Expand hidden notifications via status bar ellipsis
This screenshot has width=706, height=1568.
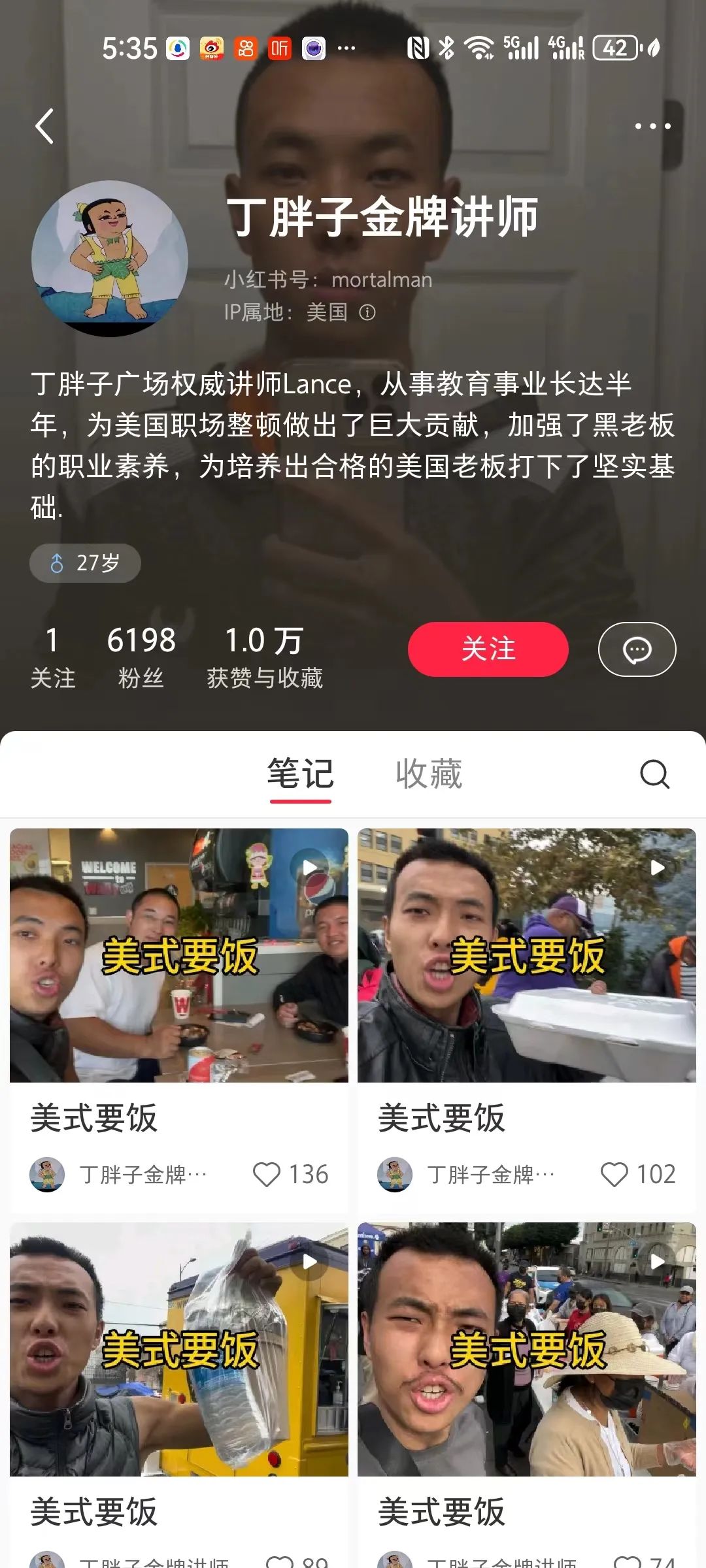click(346, 49)
